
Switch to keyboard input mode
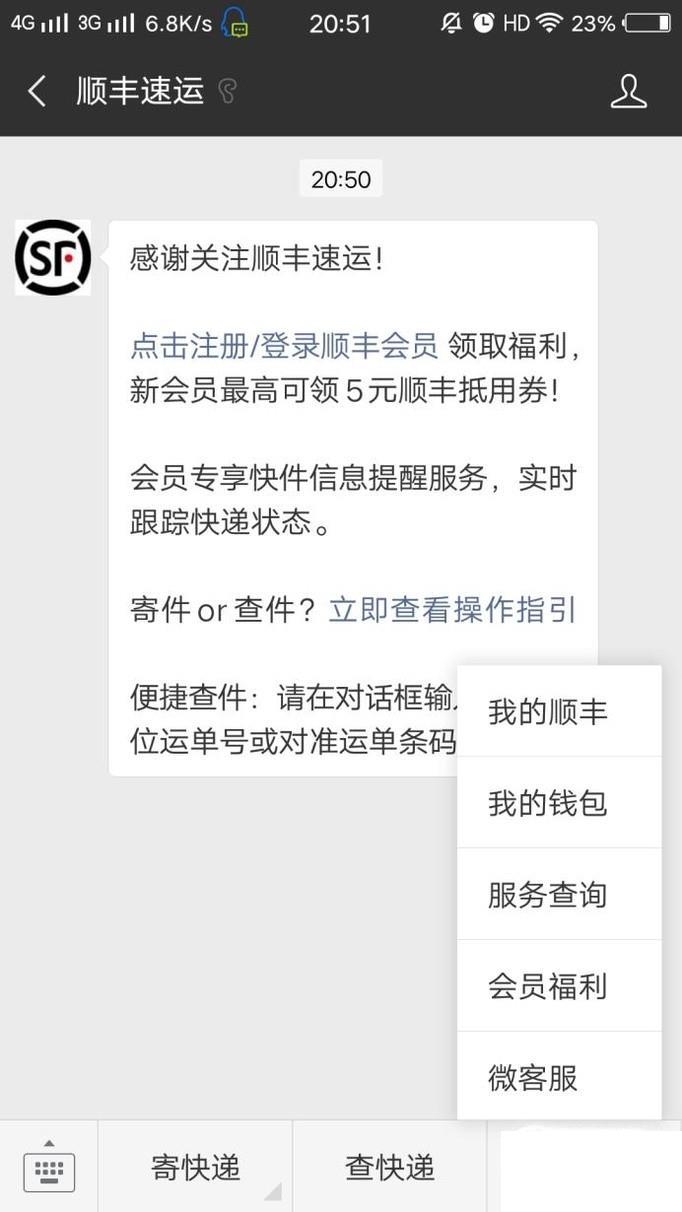tap(49, 1167)
